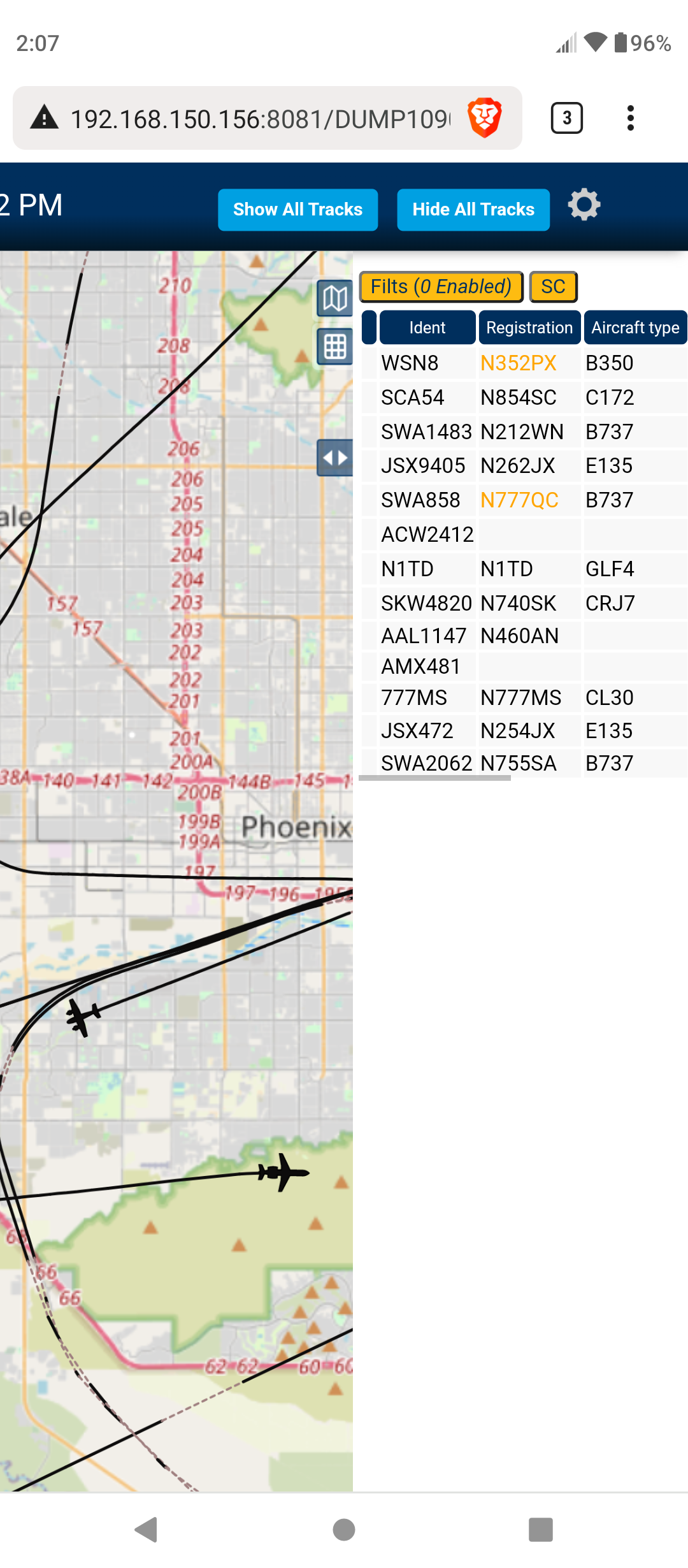Toggle the grid overlay icon on map

coord(335,347)
